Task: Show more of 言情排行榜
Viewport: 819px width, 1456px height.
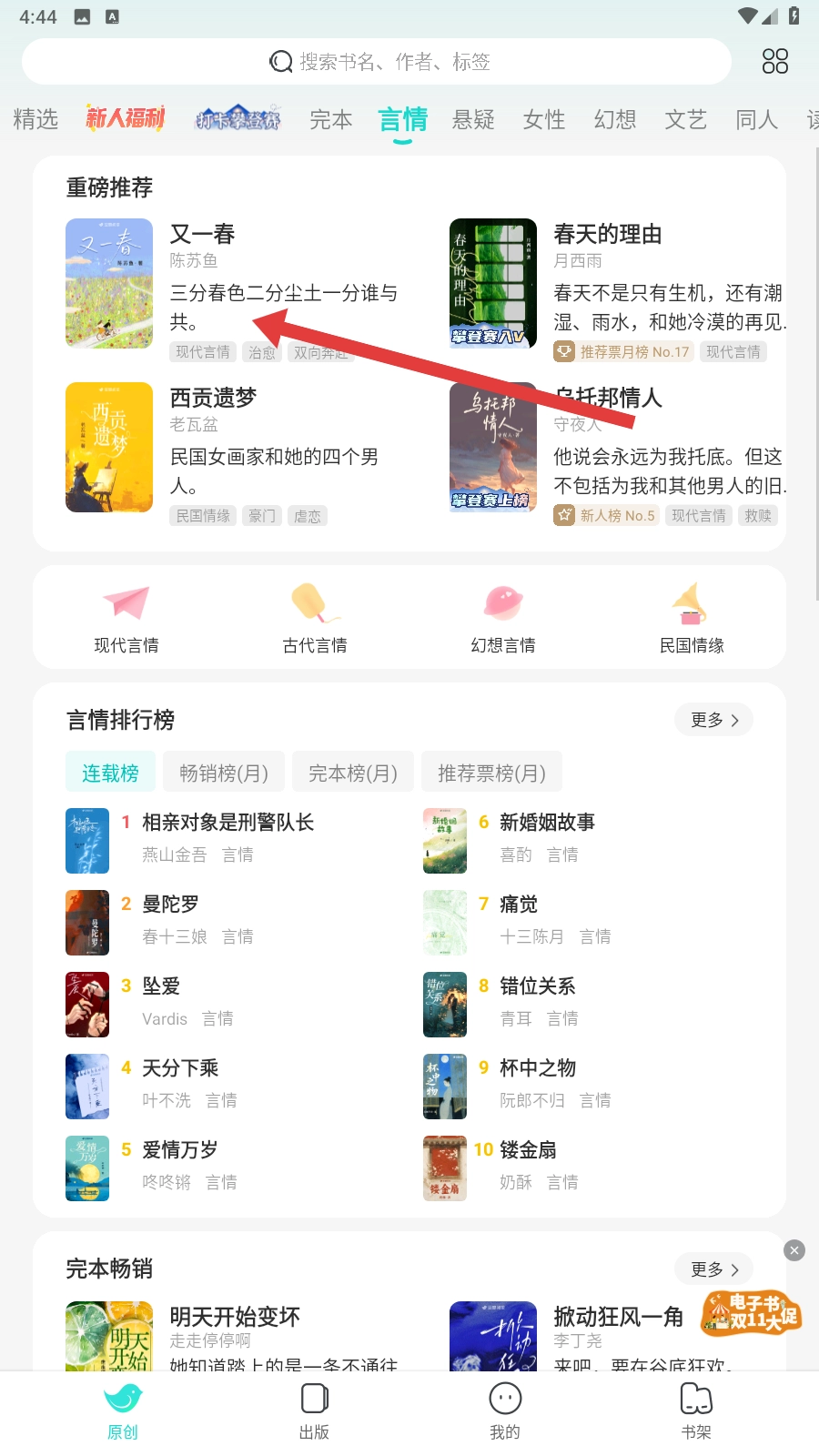Action: pos(713,720)
